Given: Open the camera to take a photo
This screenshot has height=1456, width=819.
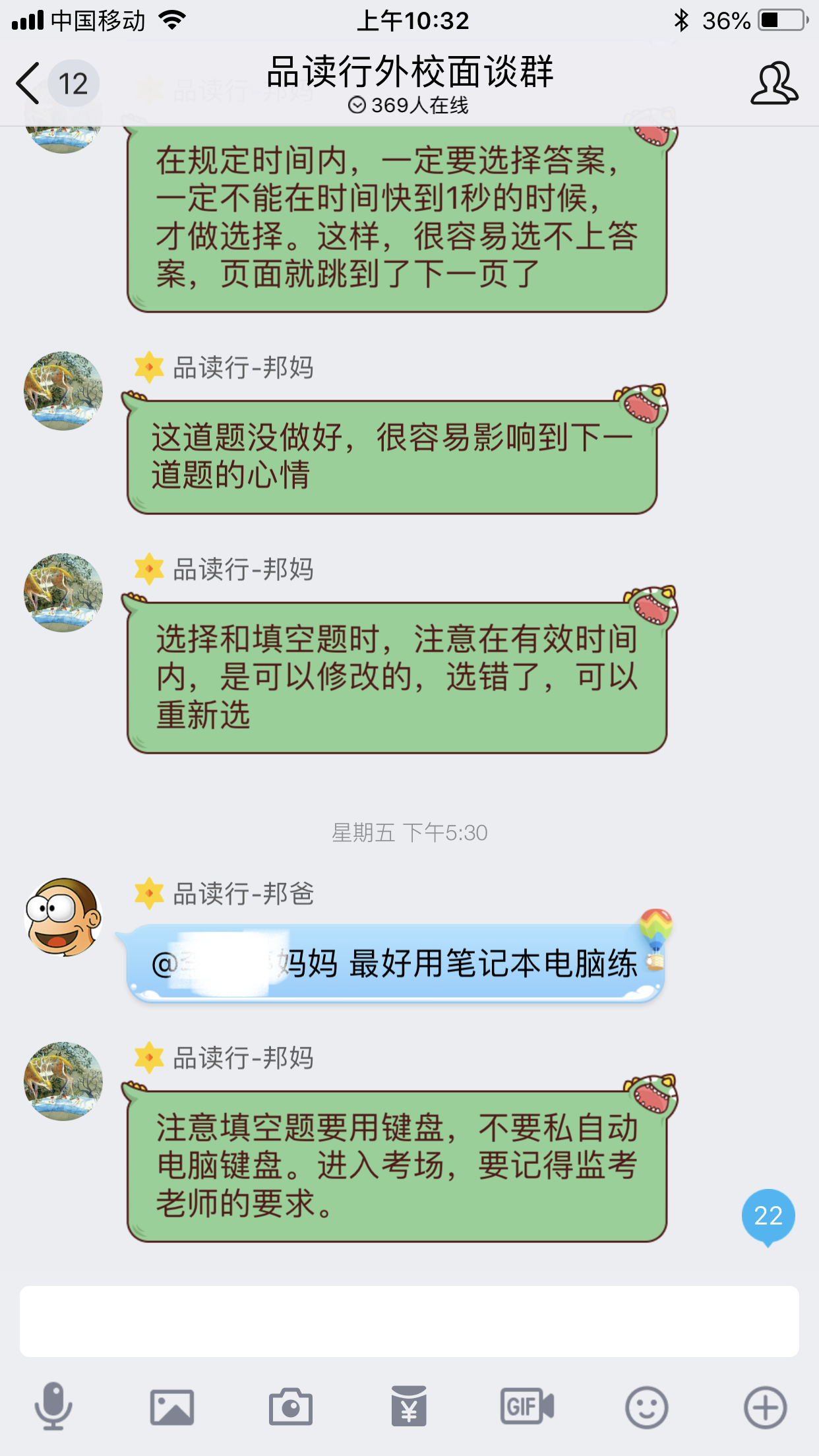Looking at the screenshot, I should 290,1407.
